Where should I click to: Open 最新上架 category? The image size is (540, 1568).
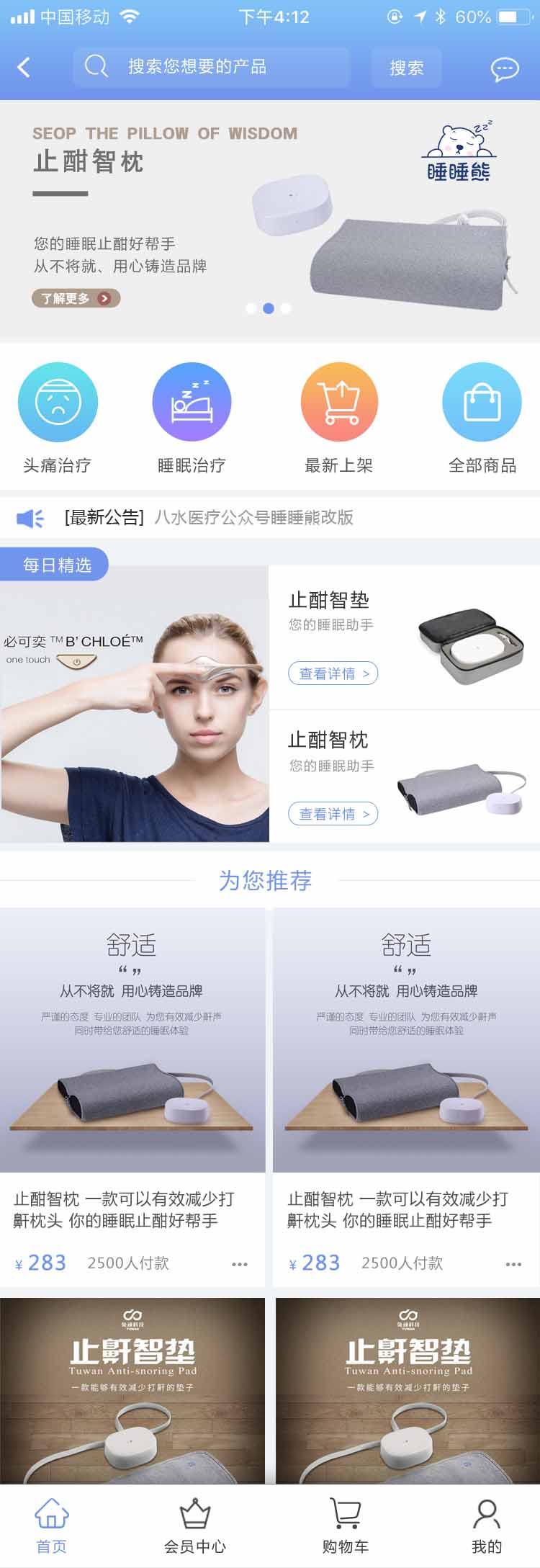339,418
